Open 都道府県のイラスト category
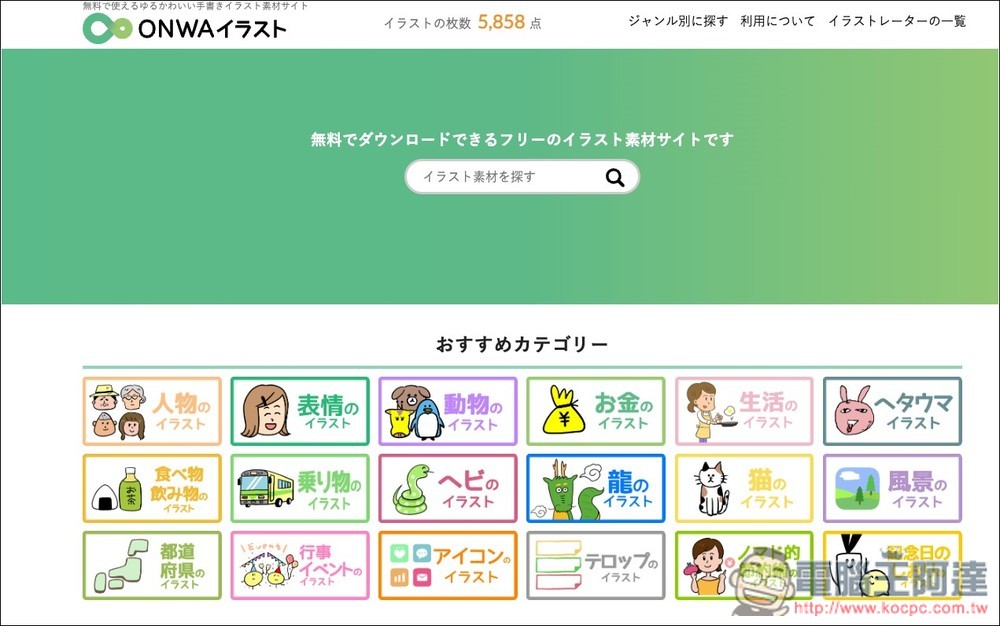This screenshot has height=626, width=1000. (x=152, y=565)
